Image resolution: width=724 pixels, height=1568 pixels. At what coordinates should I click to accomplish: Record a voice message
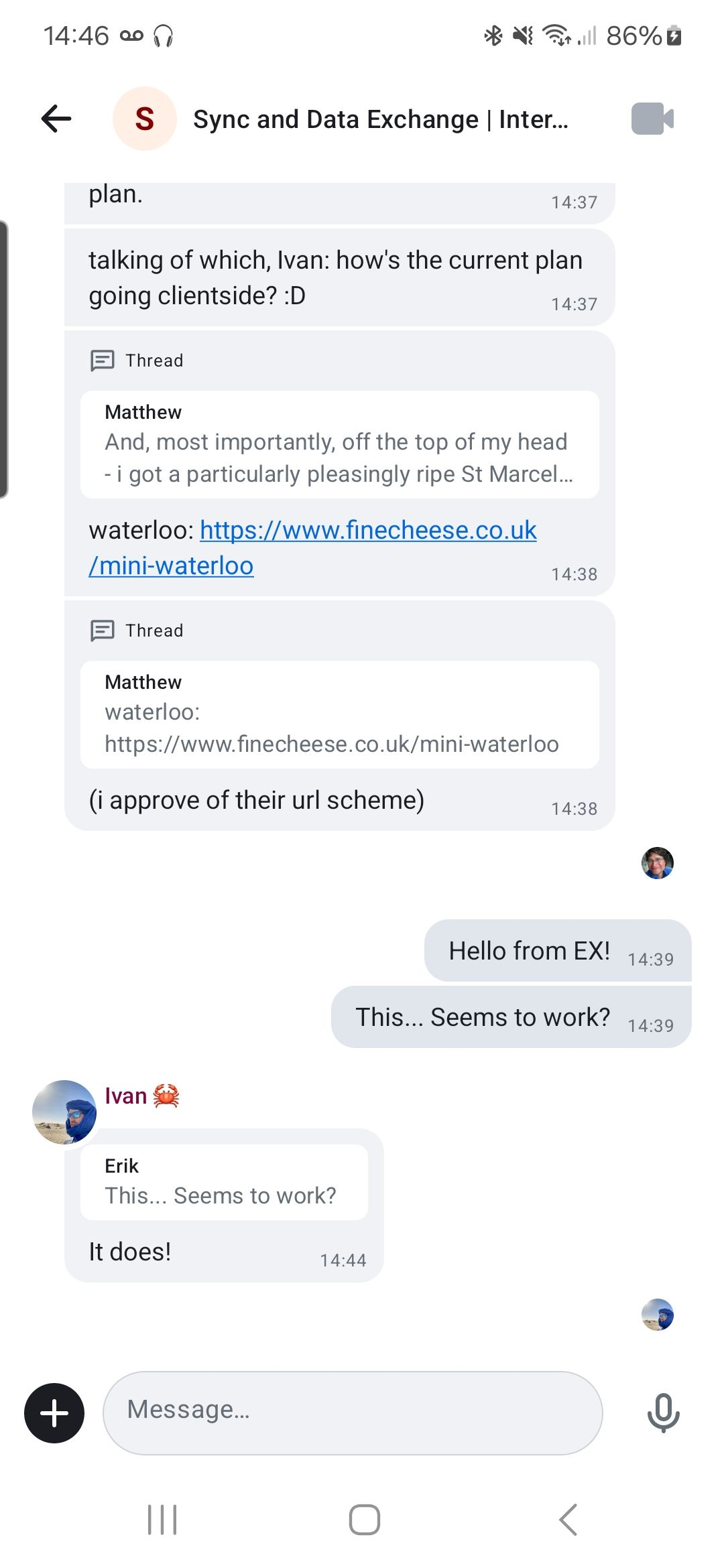(x=663, y=1413)
